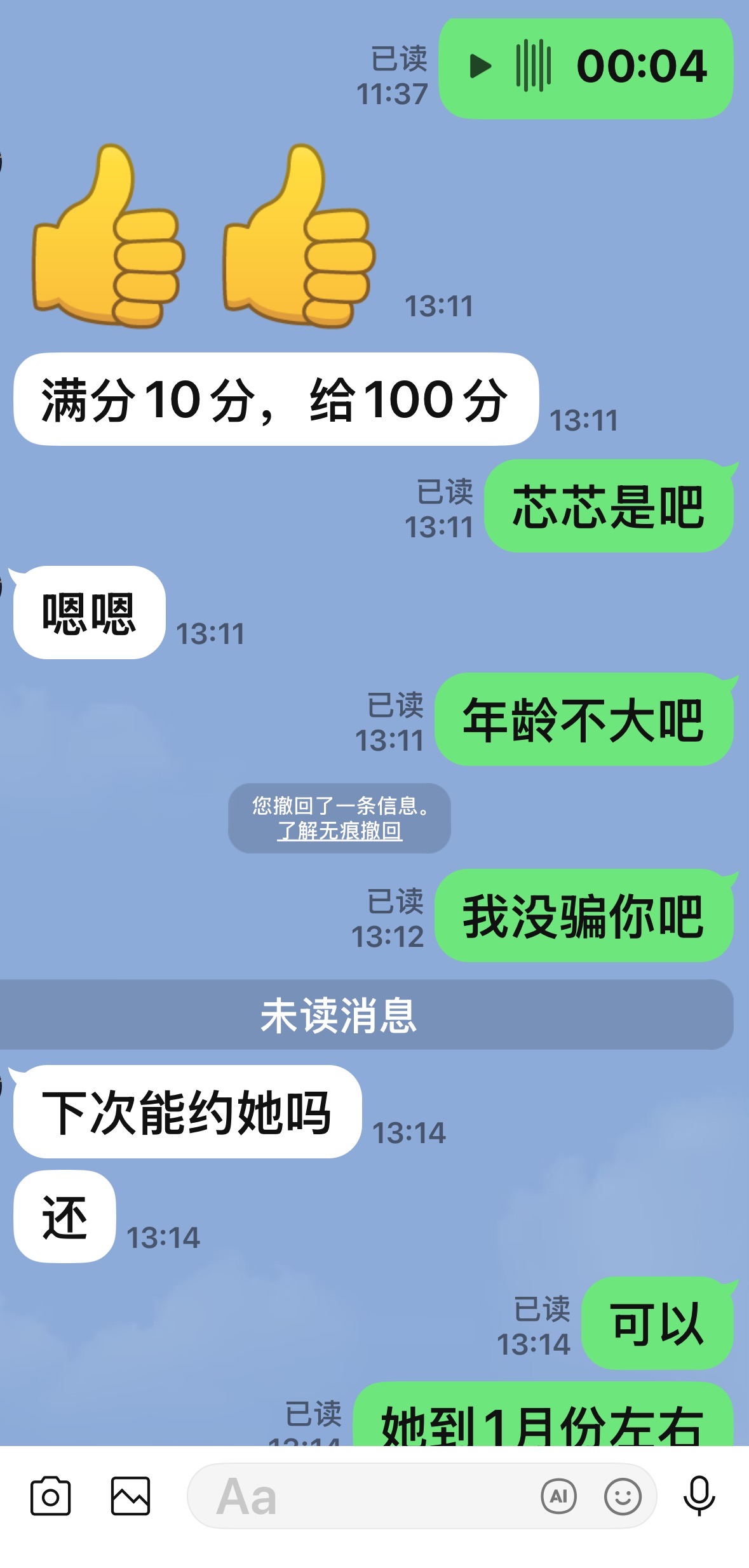
Task: Open the emoji sticker picker
Action: click(x=622, y=1496)
